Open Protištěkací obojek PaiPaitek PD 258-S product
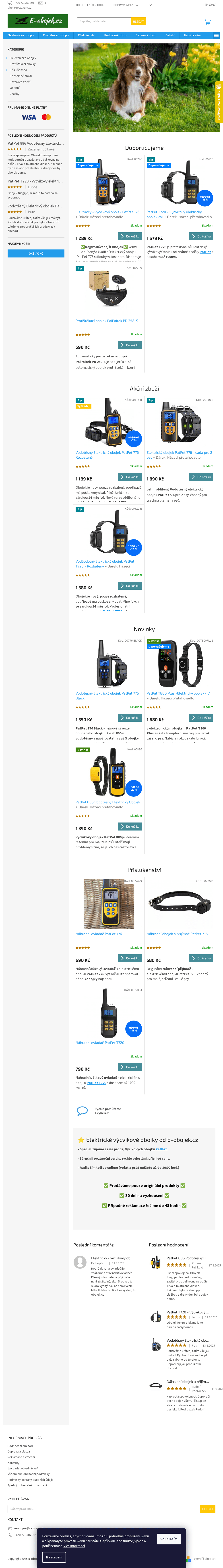The height and width of the screenshot is (1568, 223). pyautogui.click(x=107, y=321)
